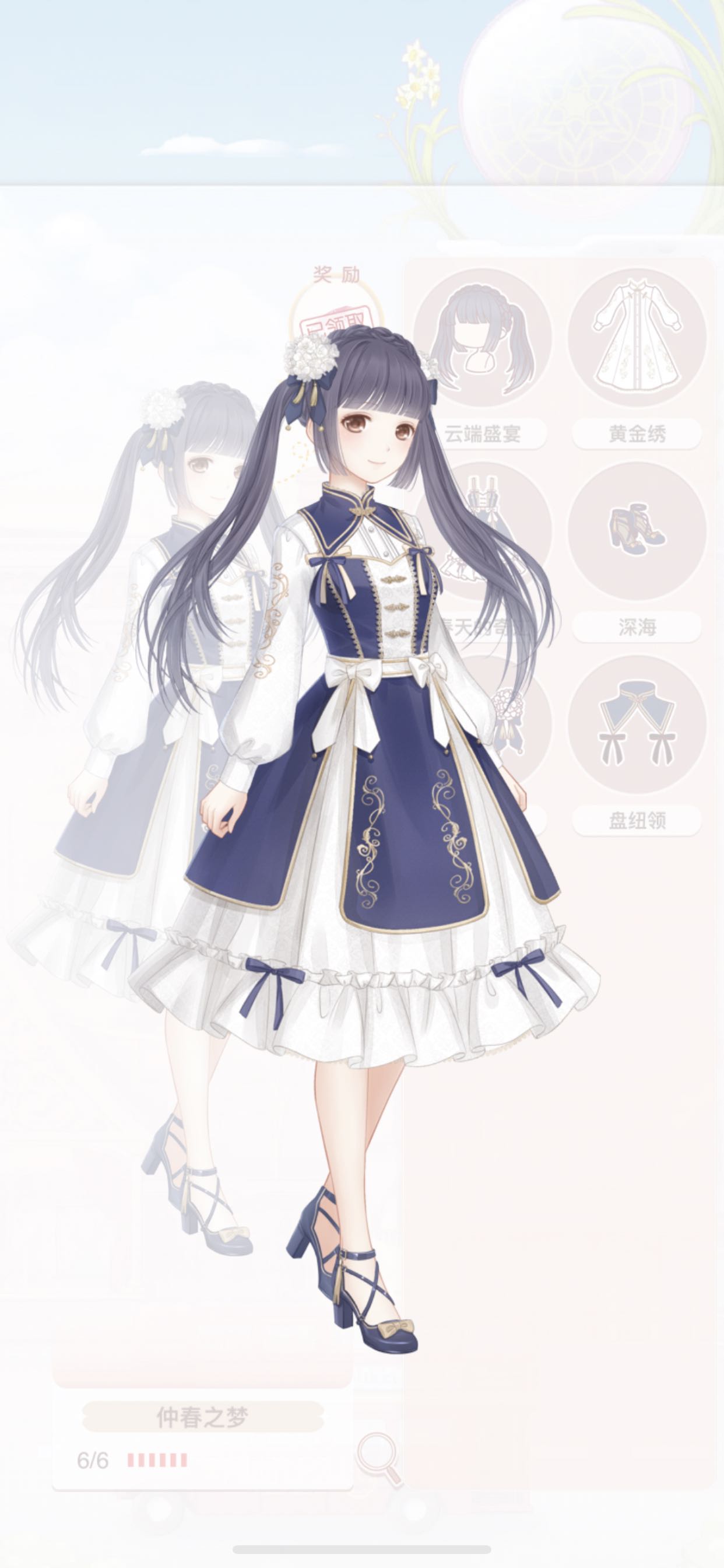
Task: Tap the magnifier zoom icon
Action: [x=378, y=1468]
